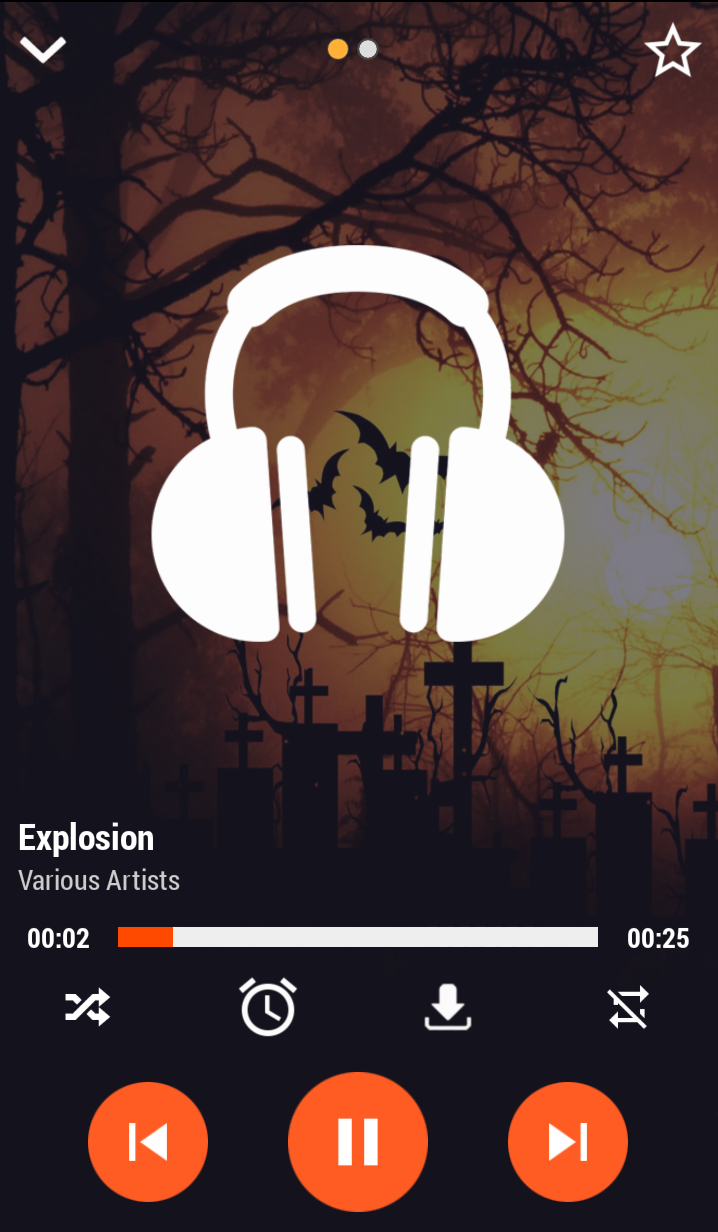Download the Explosion track
Viewport: 718px width, 1232px height.
pos(448,1007)
